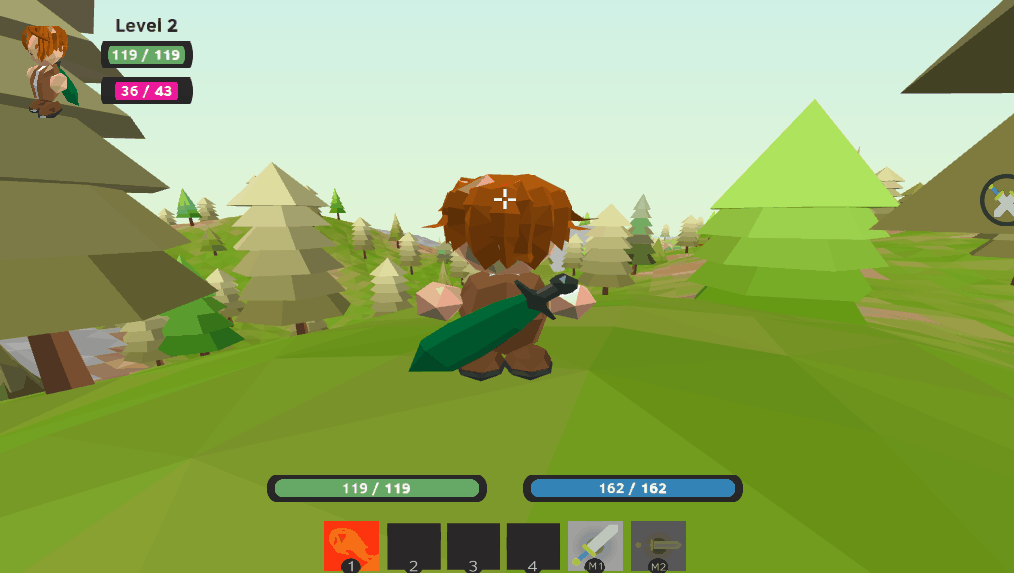
Task: Select empty skill slot 2
Action: [414, 545]
